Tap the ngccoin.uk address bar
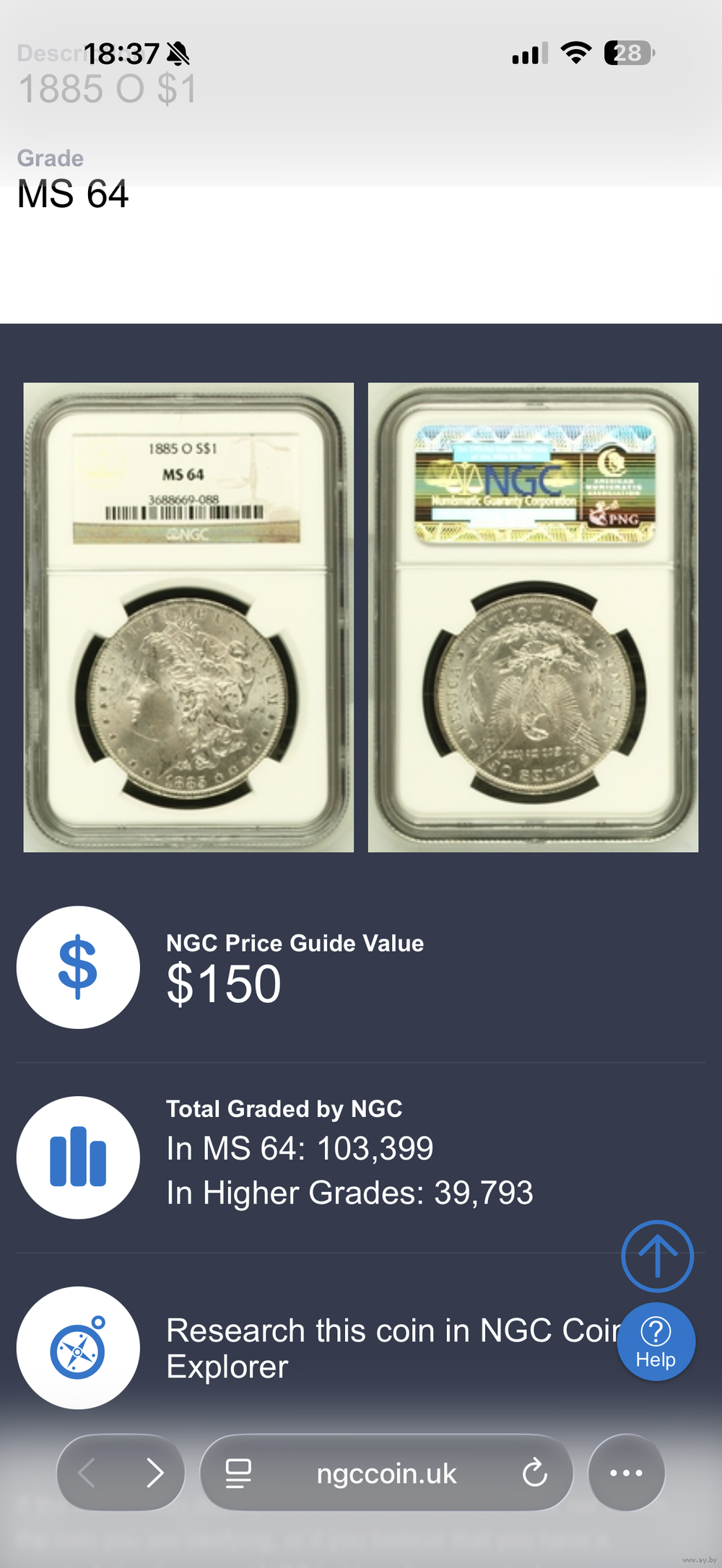The image size is (722, 1568). (x=386, y=1473)
